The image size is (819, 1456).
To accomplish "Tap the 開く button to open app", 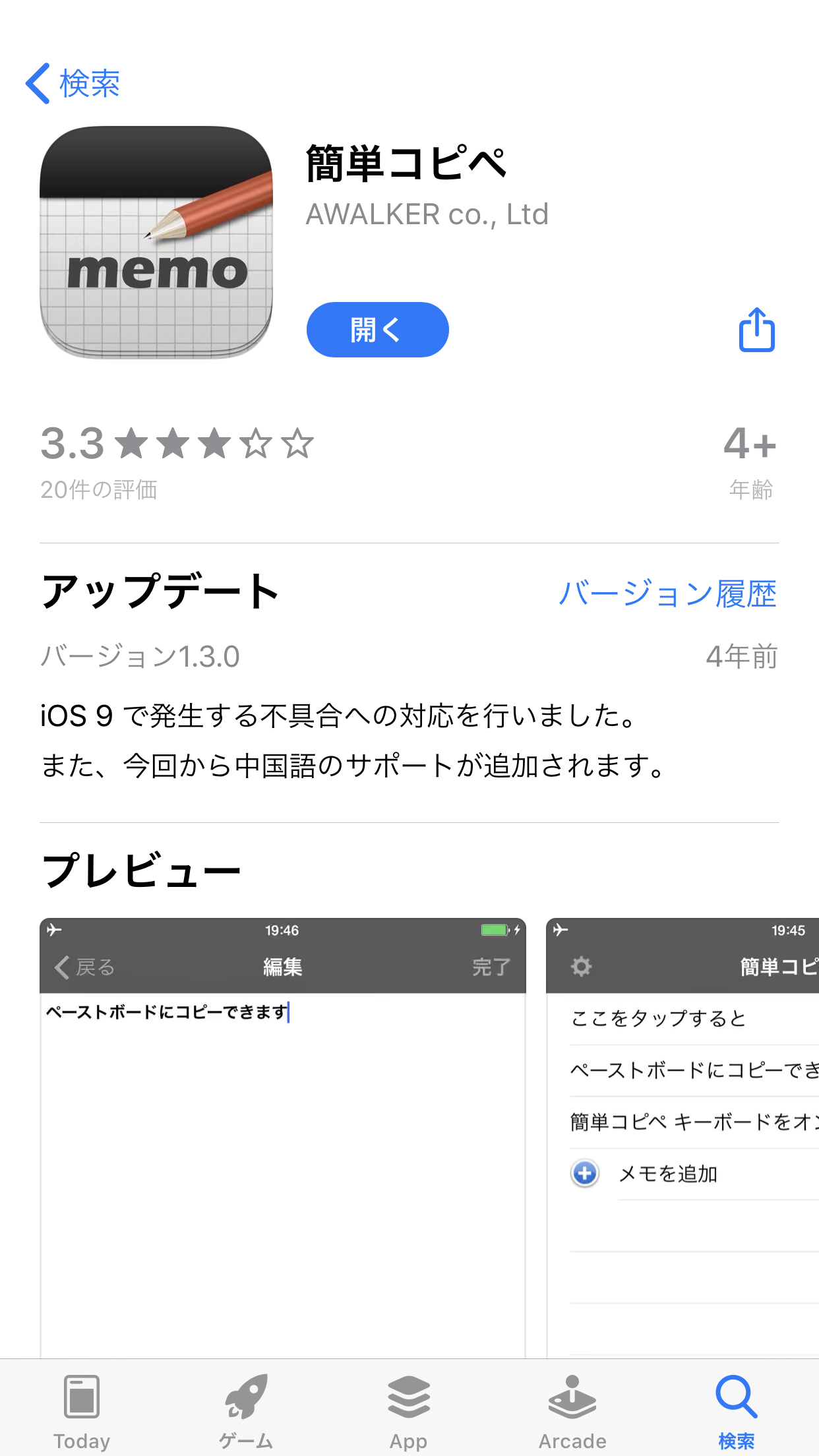I will pos(377,330).
